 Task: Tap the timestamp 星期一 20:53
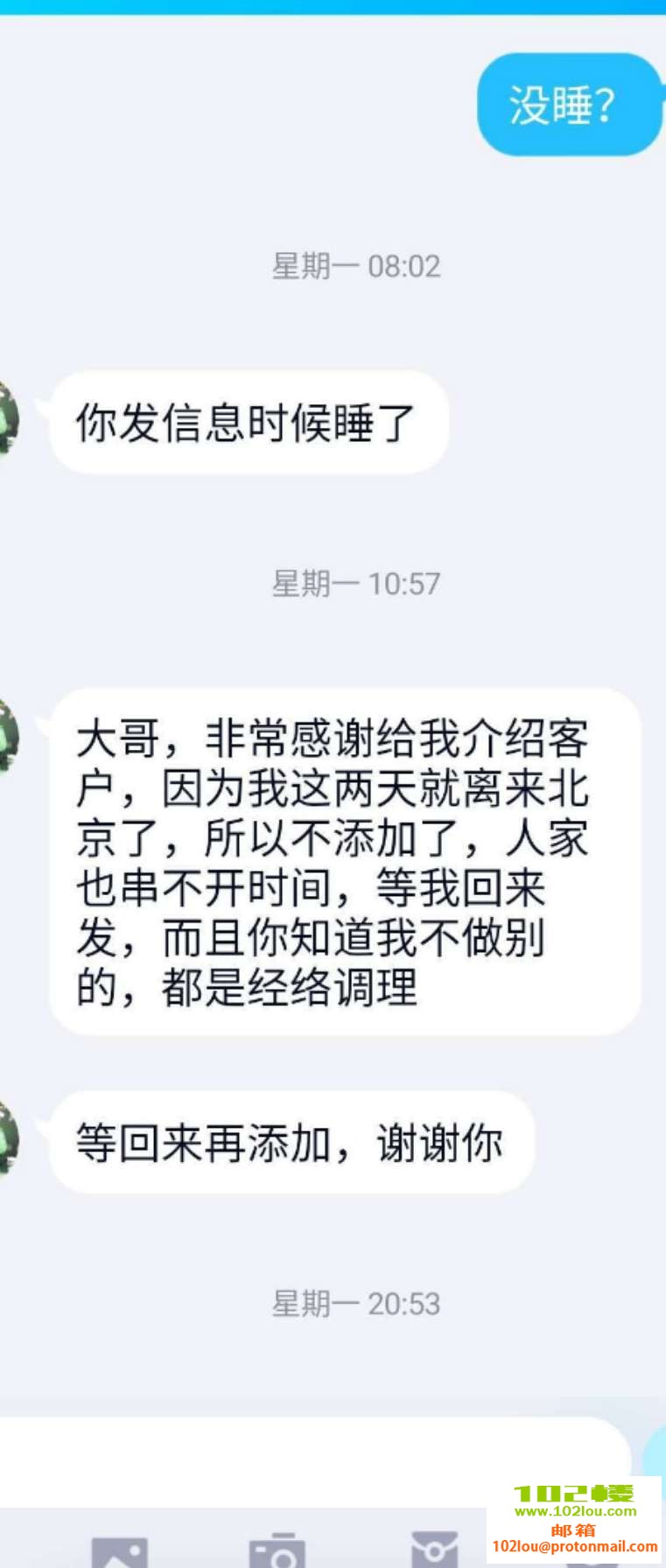(x=354, y=1304)
